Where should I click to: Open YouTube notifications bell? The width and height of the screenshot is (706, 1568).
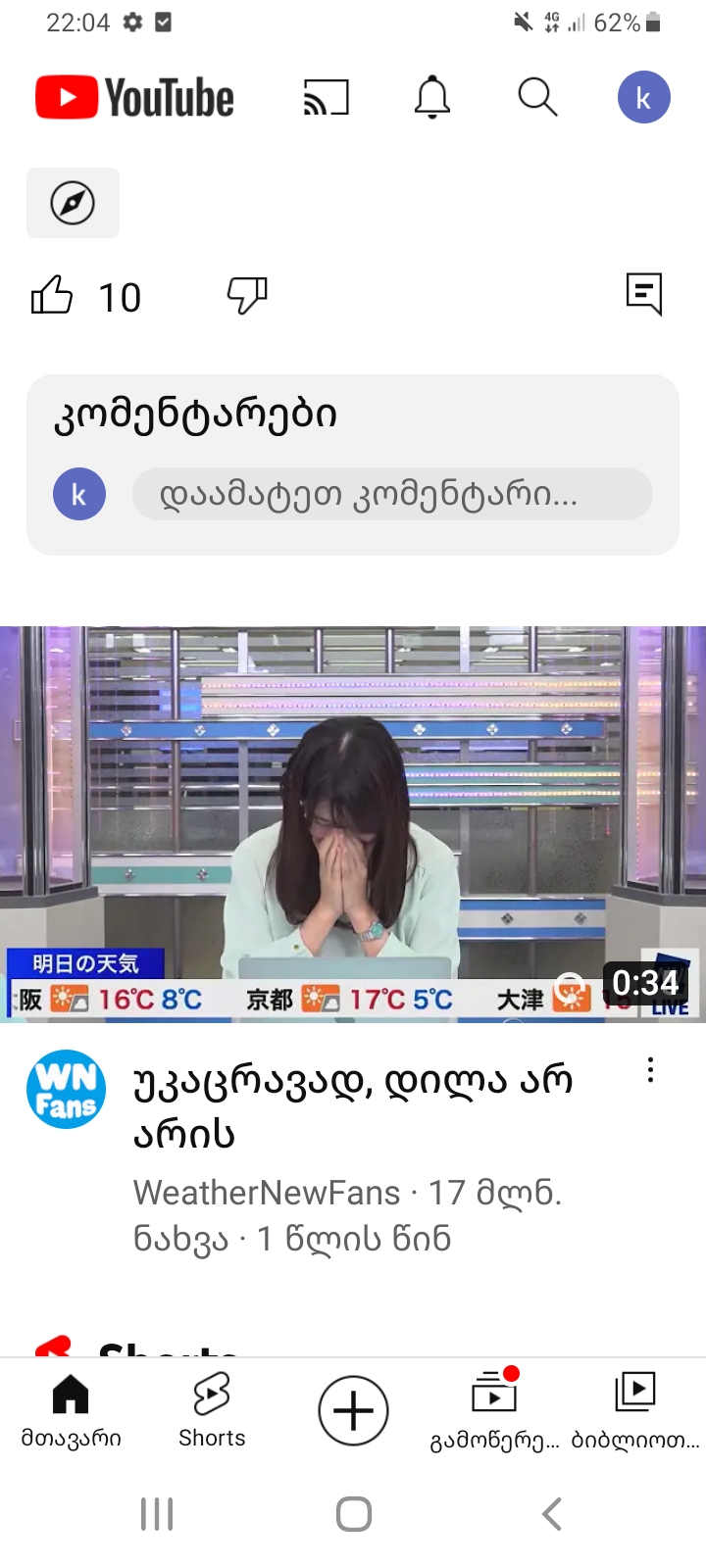(431, 97)
